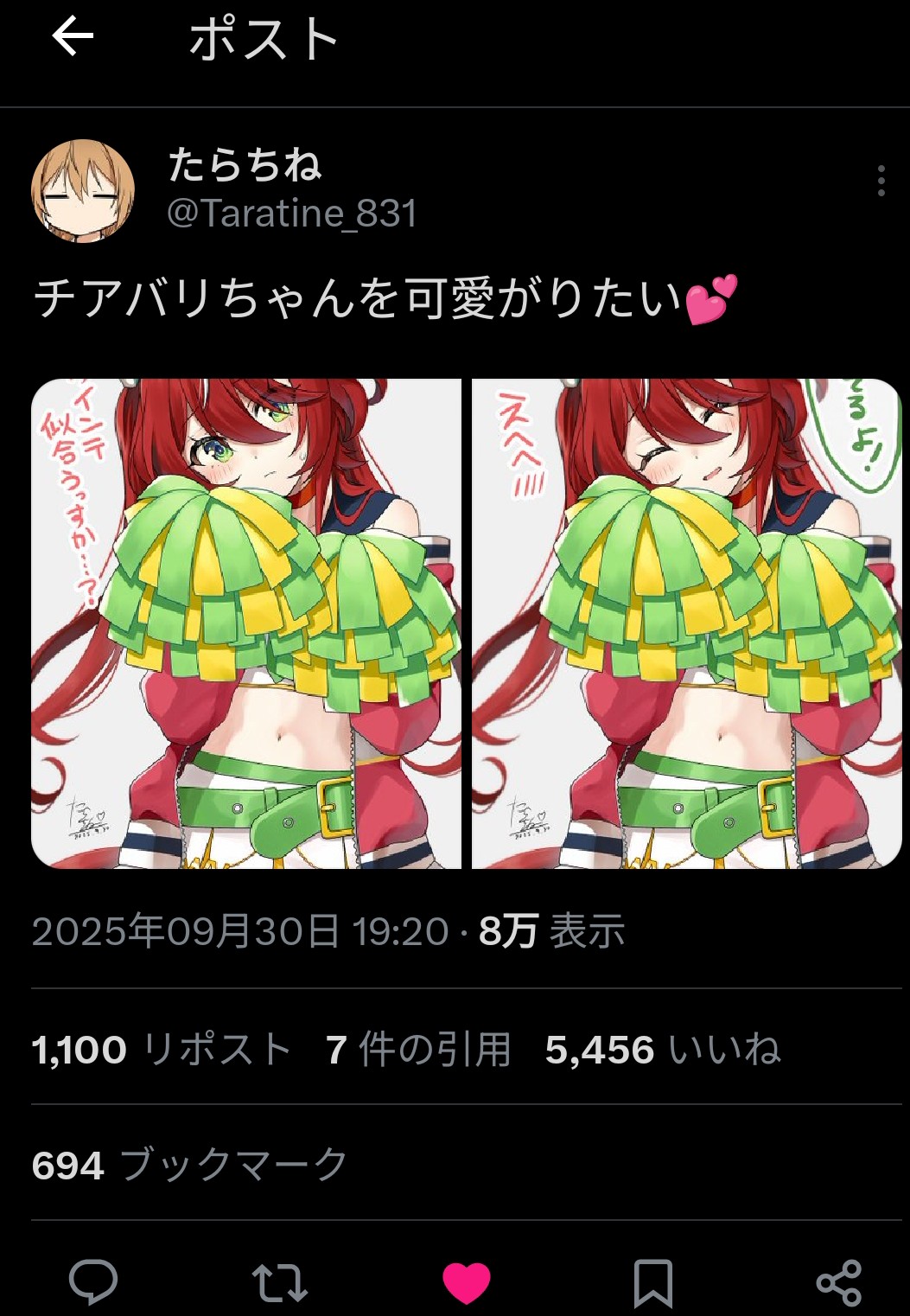Open たらちね's profile avatar
The height and width of the screenshot is (1316, 910).
coord(83,191)
